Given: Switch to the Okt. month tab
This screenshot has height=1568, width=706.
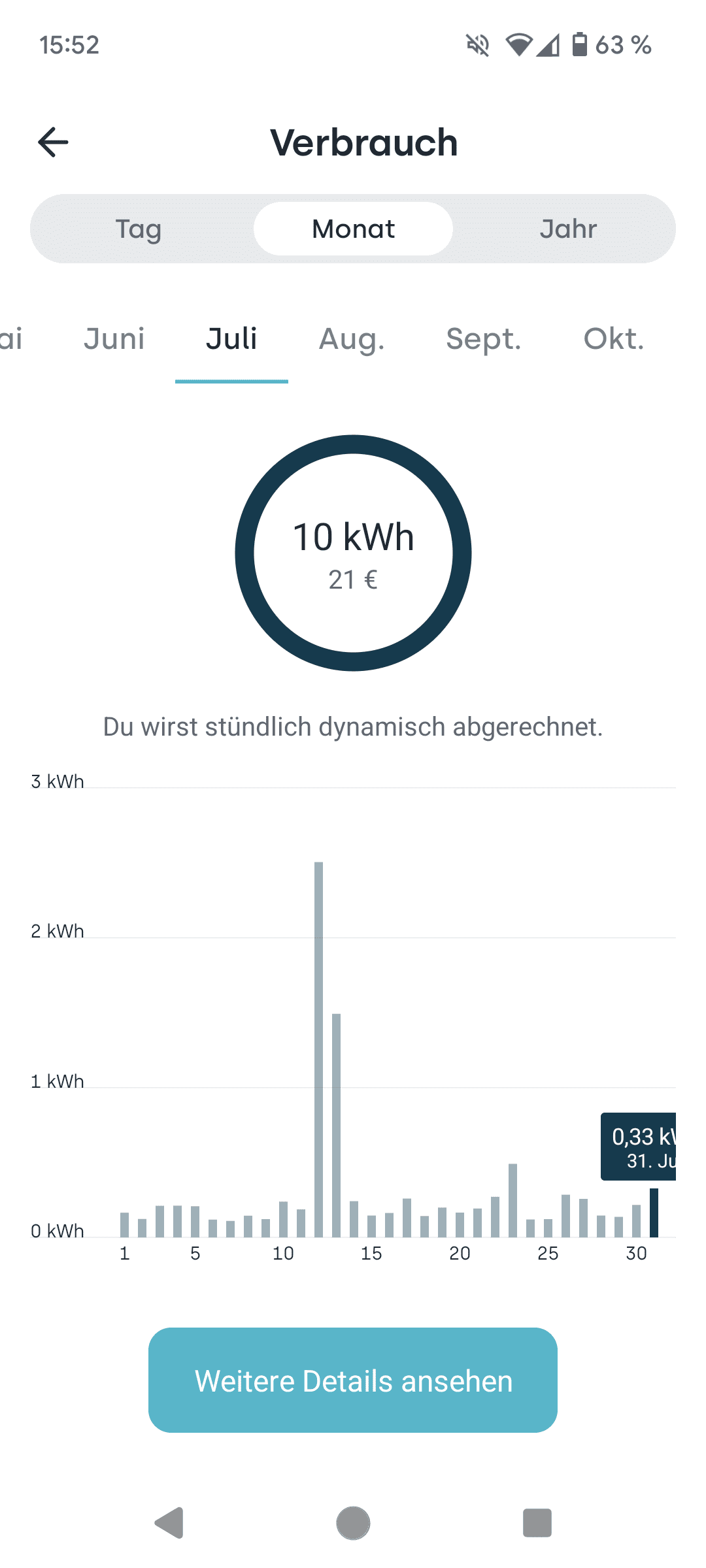Looking at the screenshot, I should pyautogui.click(x=613, y=339).
